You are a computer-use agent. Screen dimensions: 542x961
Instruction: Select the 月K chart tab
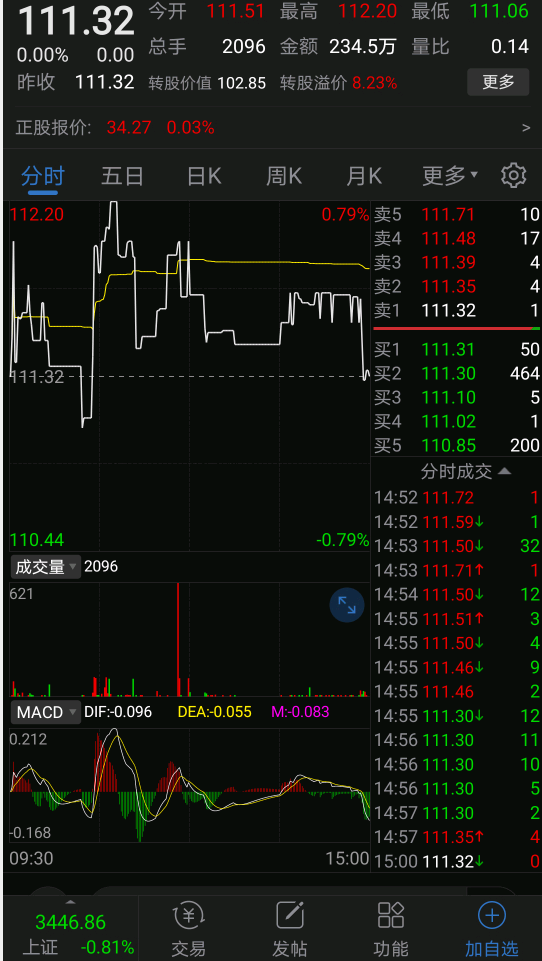tap(364, 177)
